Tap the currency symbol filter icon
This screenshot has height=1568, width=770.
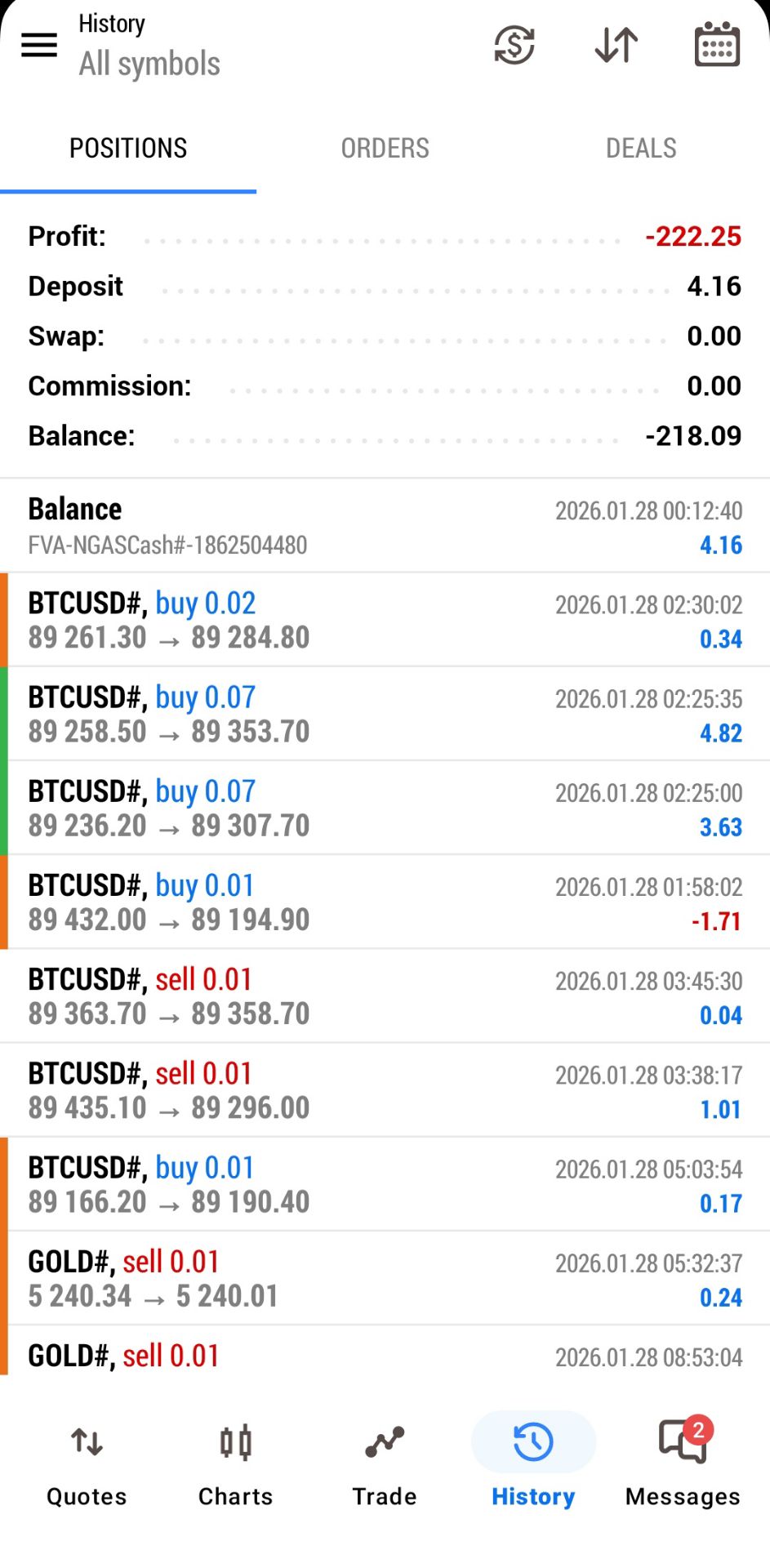click(514, 45)
